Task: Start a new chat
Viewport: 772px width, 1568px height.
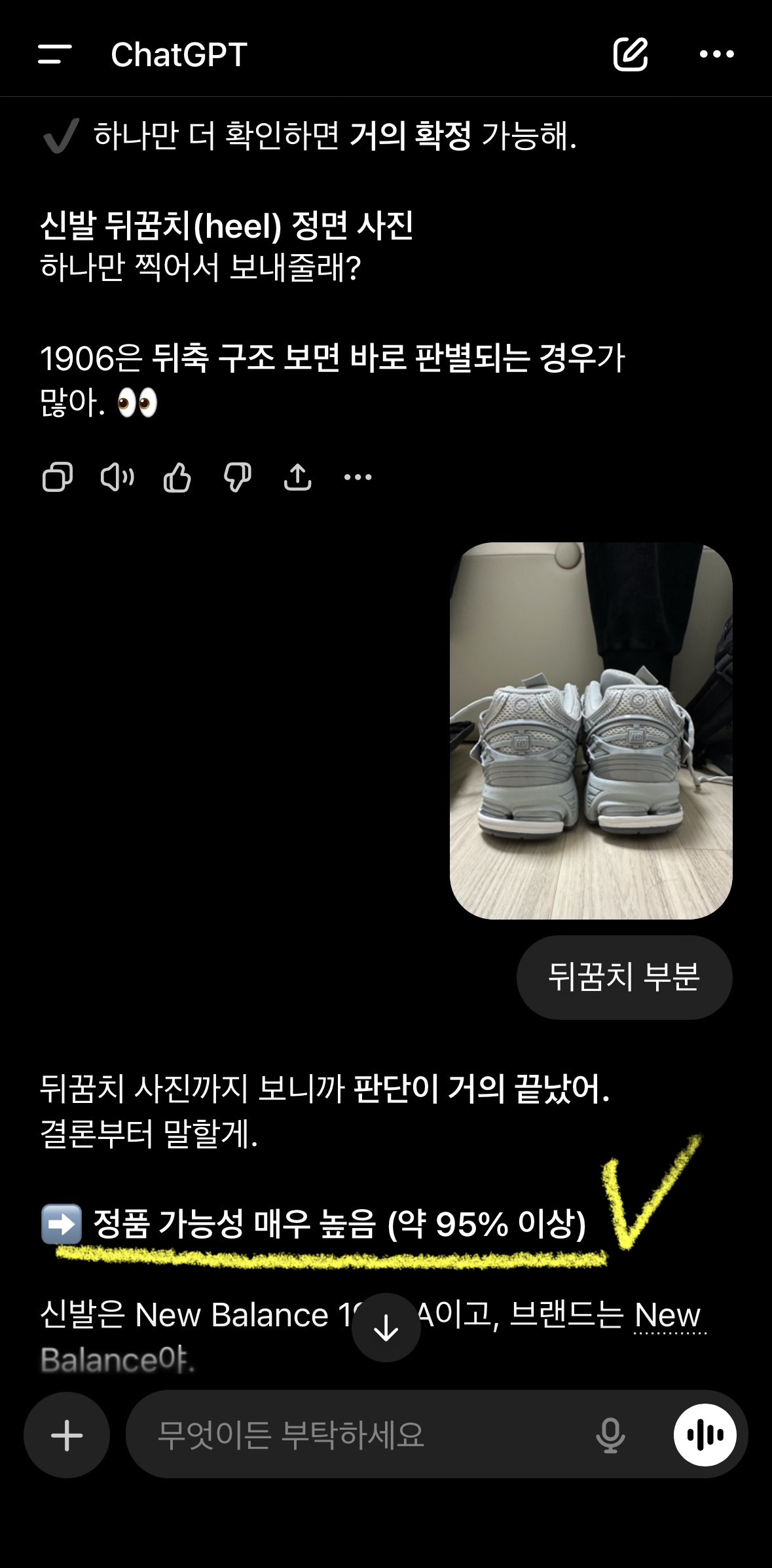Action: [630, 54]
